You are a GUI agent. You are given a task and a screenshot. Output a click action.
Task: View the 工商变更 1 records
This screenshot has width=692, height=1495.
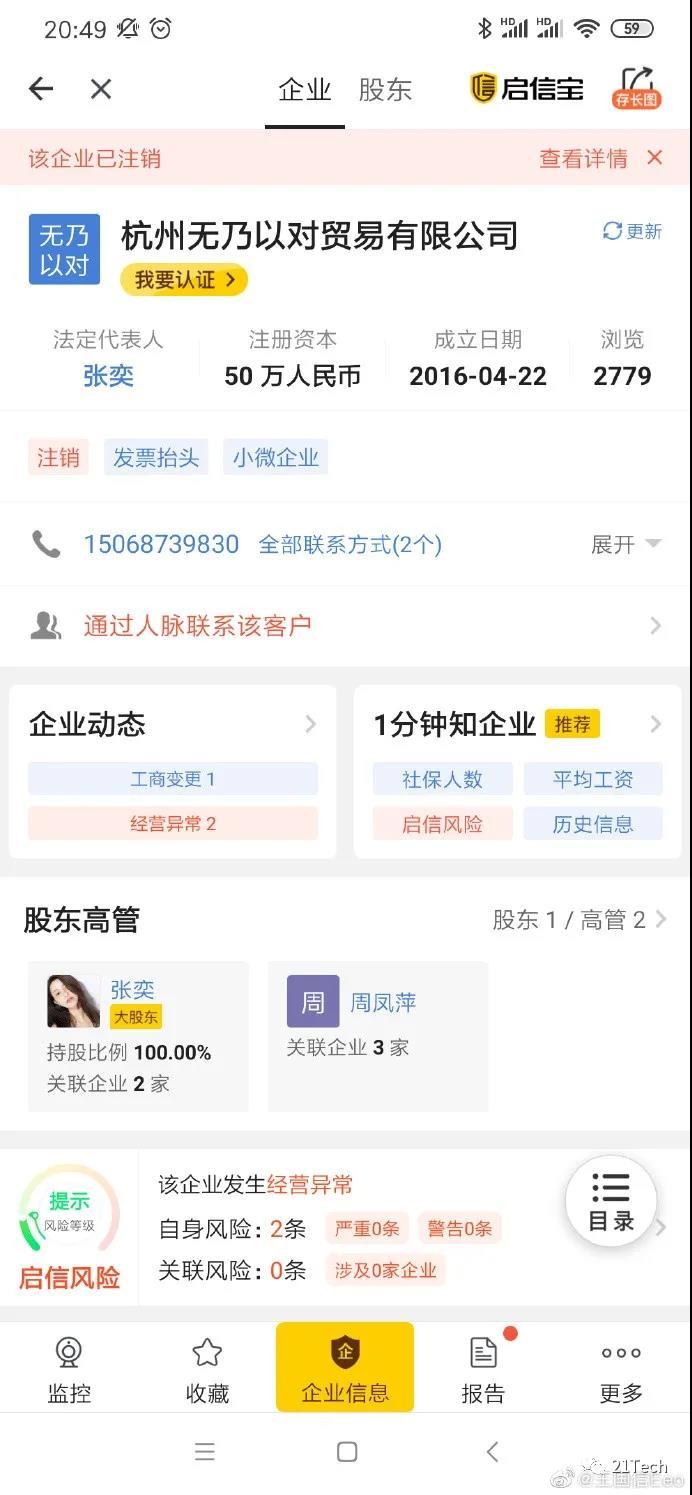[x=172, y=779]
